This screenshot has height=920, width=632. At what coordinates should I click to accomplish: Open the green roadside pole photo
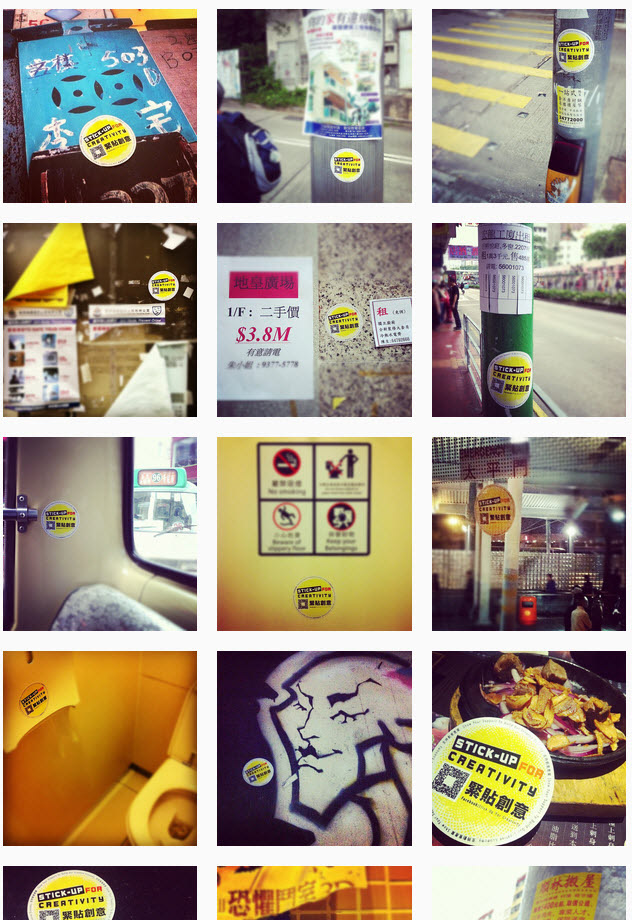pos(528,320)
